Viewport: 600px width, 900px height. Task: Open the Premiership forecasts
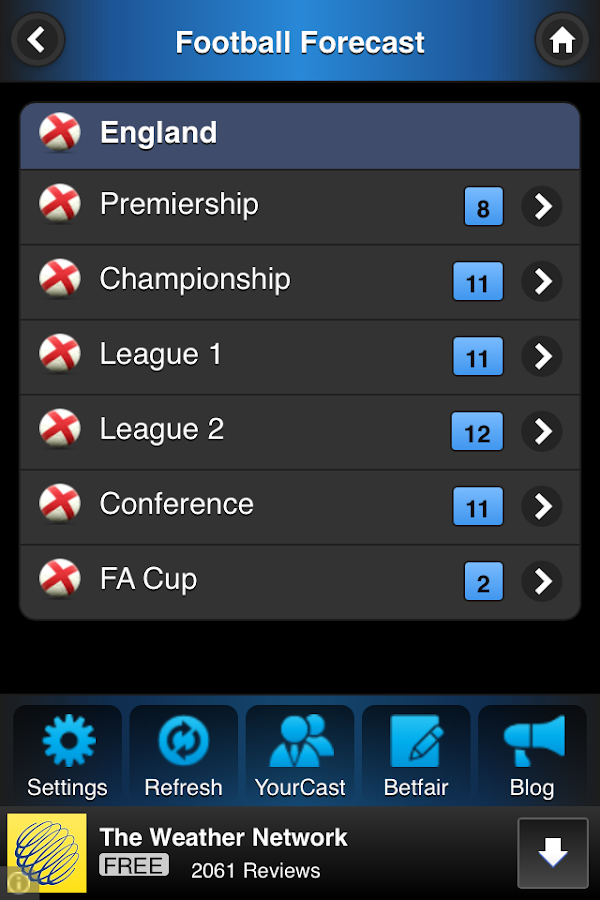tap(300, 207)
